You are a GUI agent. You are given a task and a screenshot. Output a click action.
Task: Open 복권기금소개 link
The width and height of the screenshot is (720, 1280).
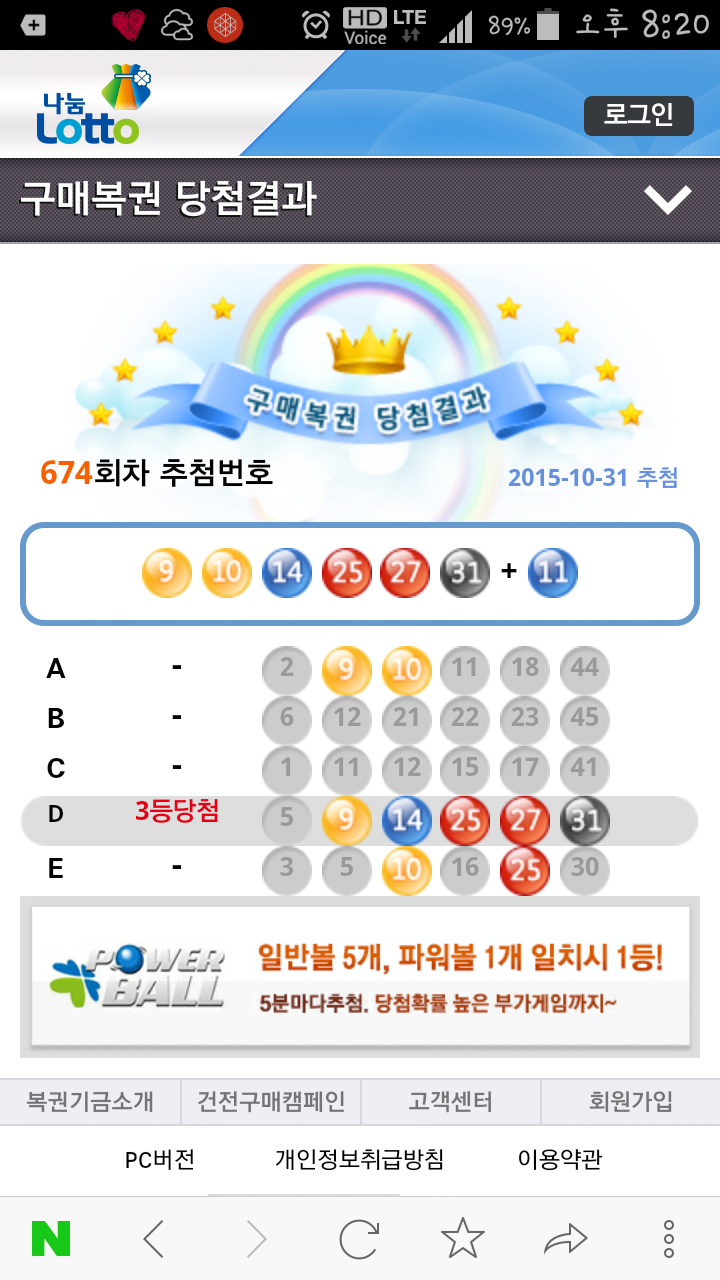tap(90, 1102)
